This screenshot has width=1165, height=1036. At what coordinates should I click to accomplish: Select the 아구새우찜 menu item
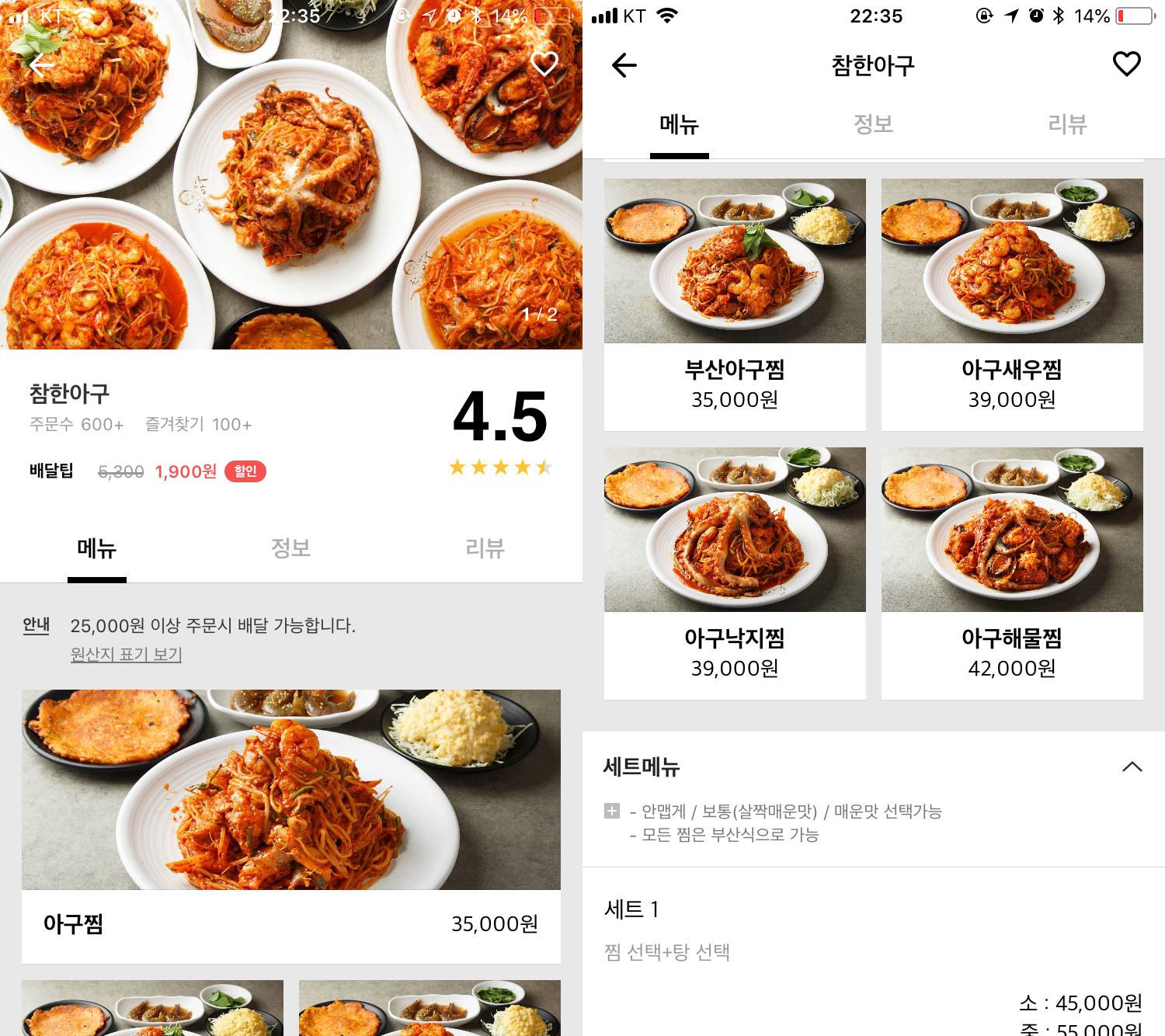click(1011, 304)
